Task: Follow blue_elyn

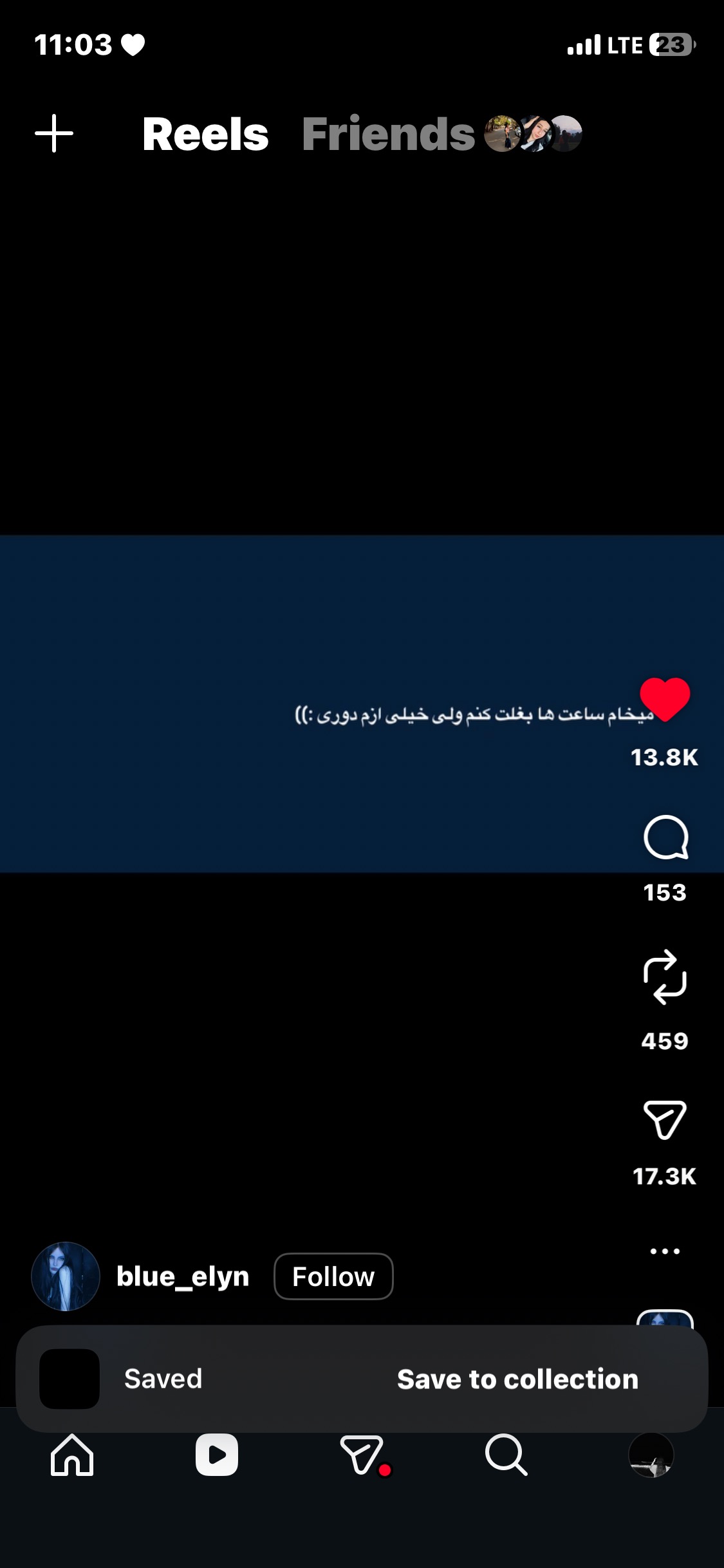Action: pyautogui.click(x=333, y=1276)
